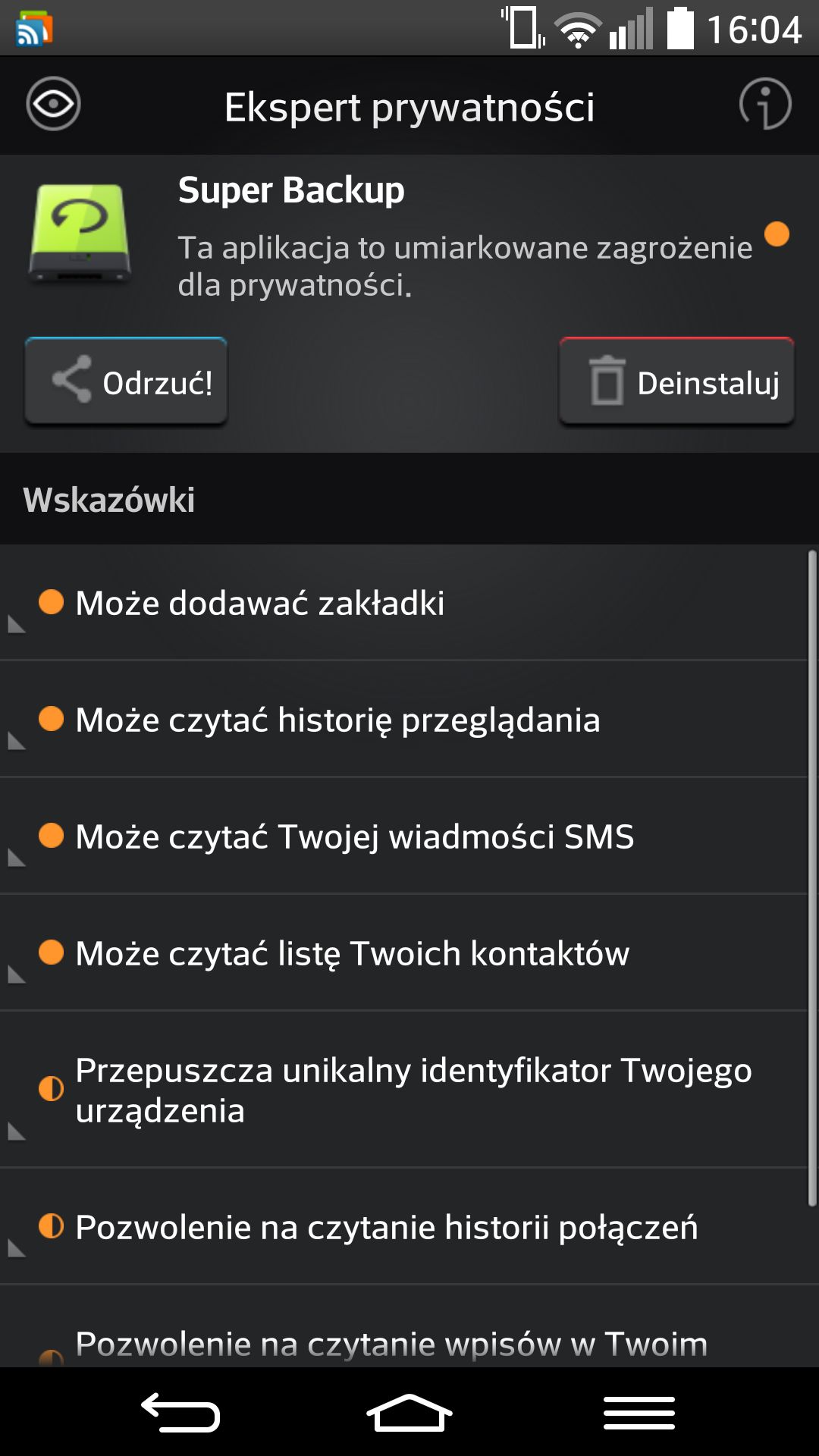Expand 'Może dodawać zakładki' hint
Viewport: 819px width, 1456px height.
(403, 603)
